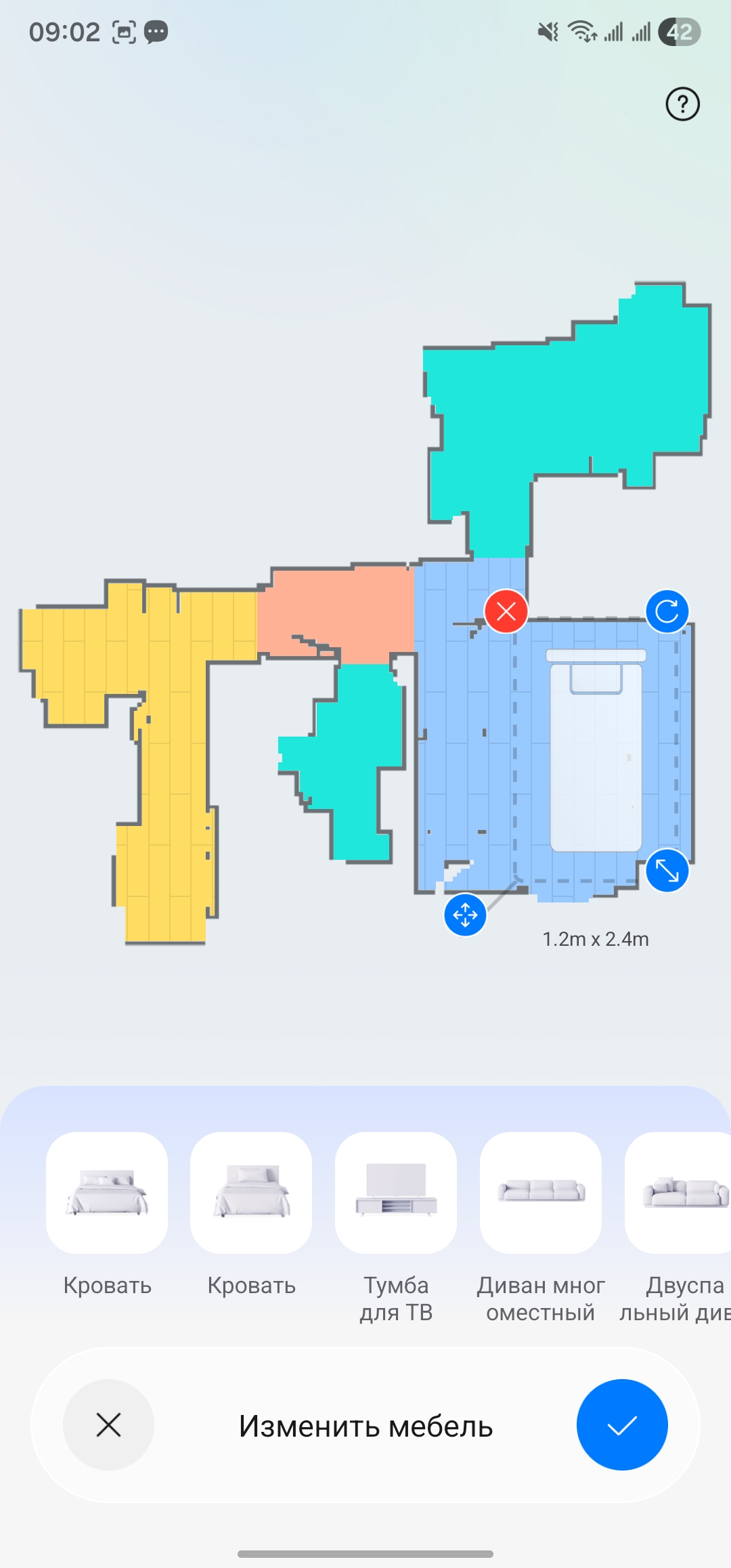Image resolution: width=731 pixels, height=1568 pixels.
Task: Confirm changes with the blue checkmark
Action: click(x=622, y=1424)
